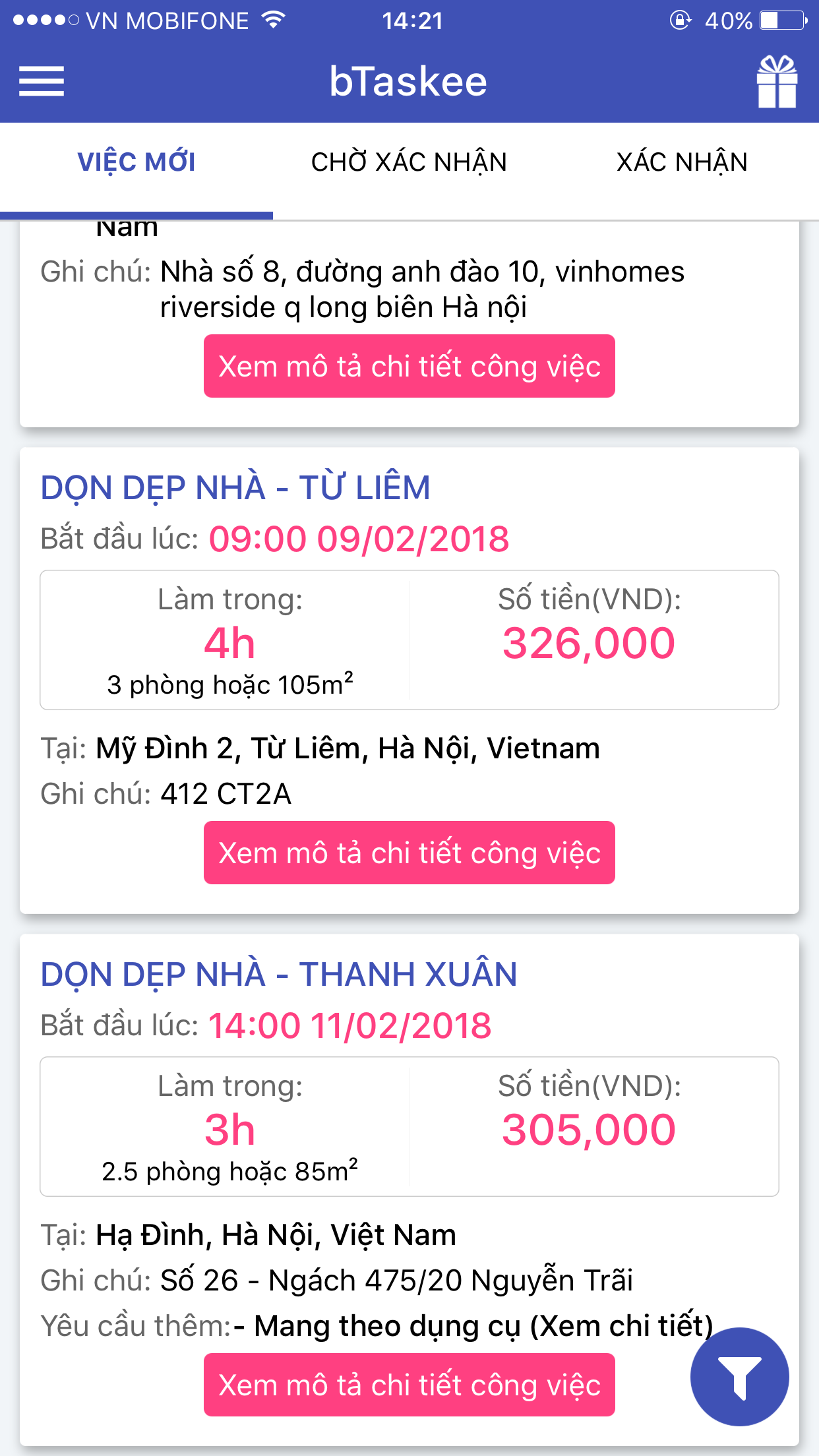Viewport: 819px width, 1456px height.
Task: View job details for the Vinhomes Riverside task
Action: [x=409, y=366]
